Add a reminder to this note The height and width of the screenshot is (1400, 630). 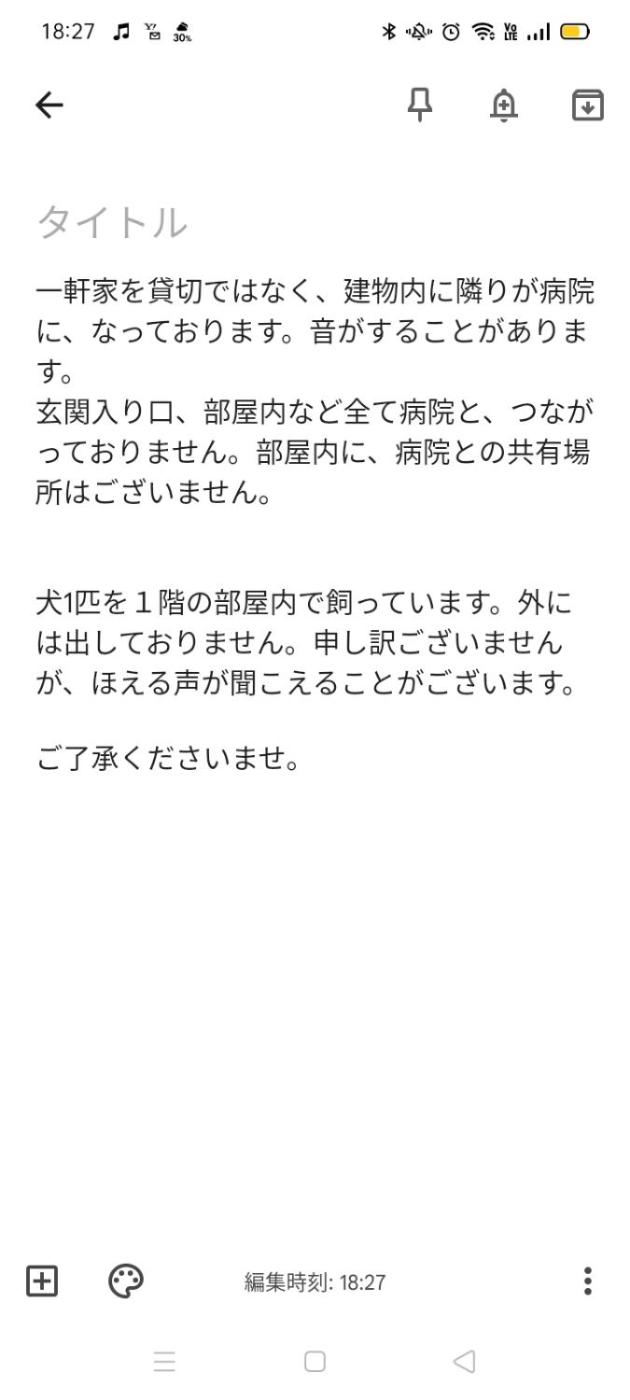(x=505, y=104)
